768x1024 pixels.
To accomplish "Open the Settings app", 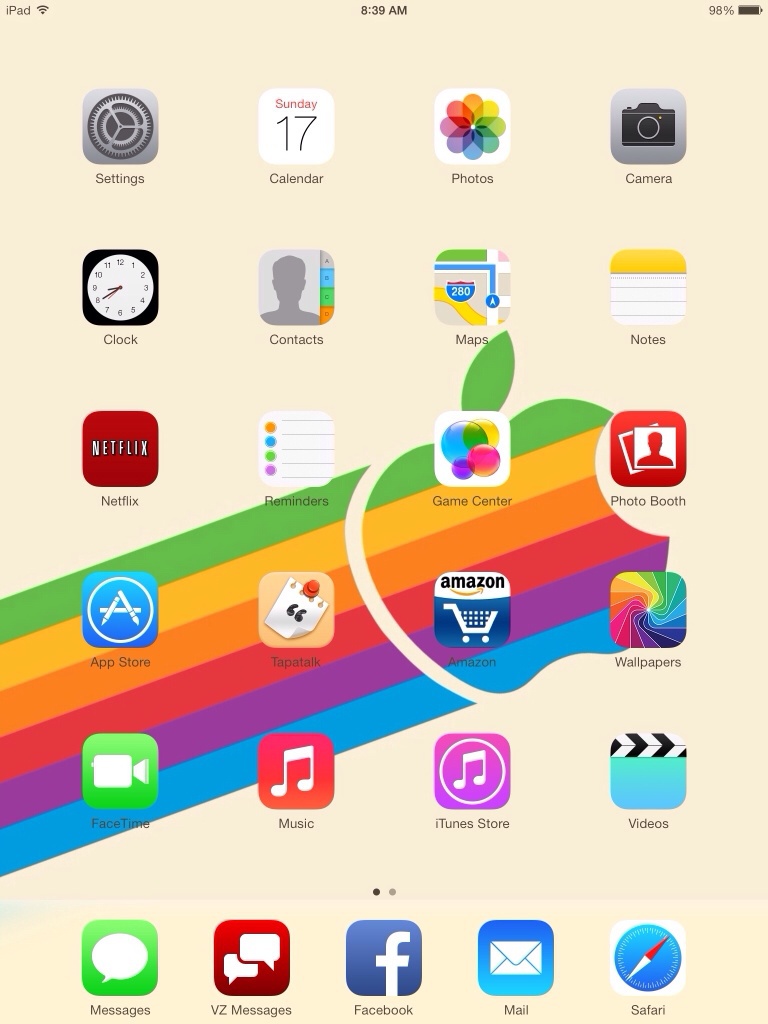I will pyautogui.click(x=120, y=127).
